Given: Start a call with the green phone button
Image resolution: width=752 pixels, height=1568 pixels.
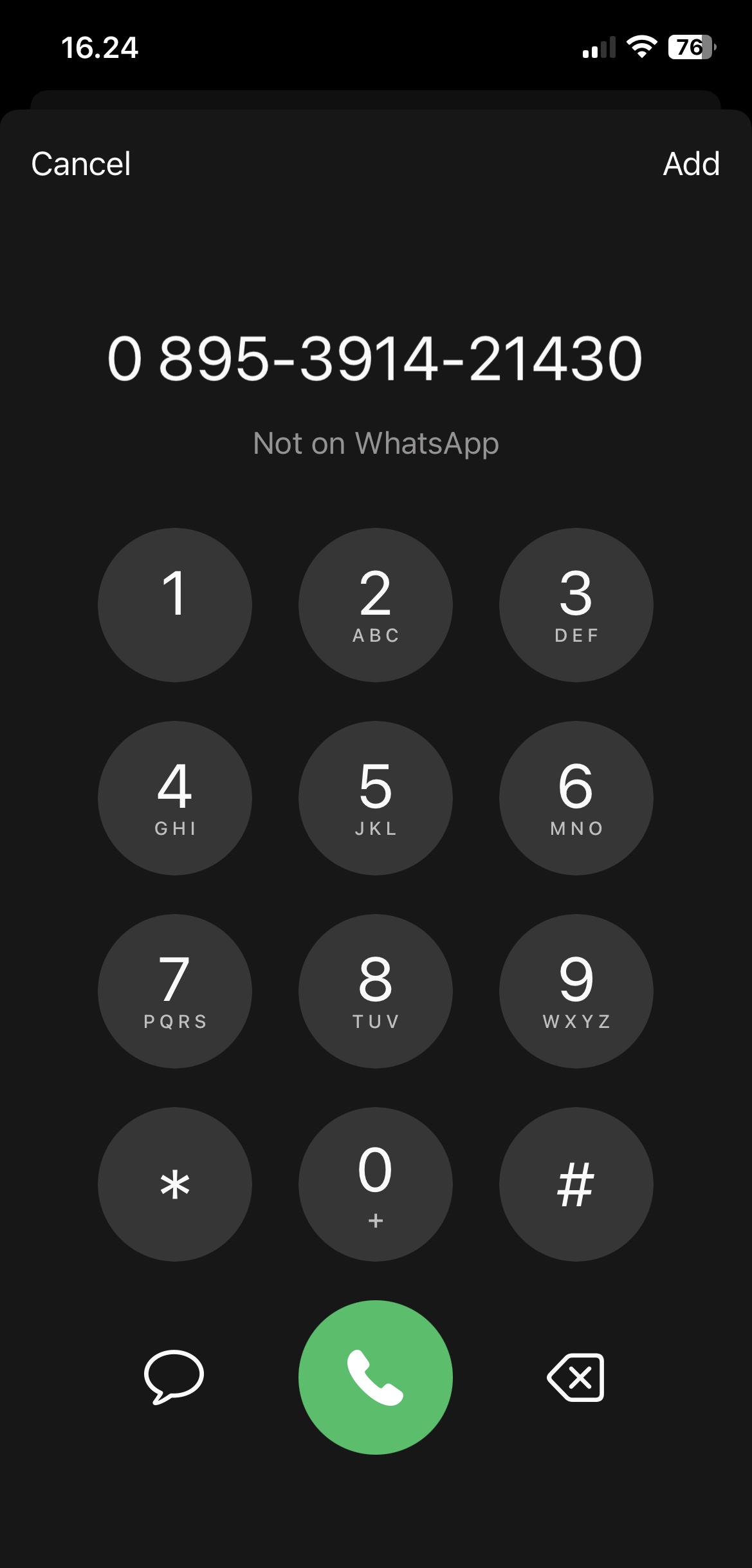Looking at the screenshot, I should pyautogui.click(x=376, y=1377).
